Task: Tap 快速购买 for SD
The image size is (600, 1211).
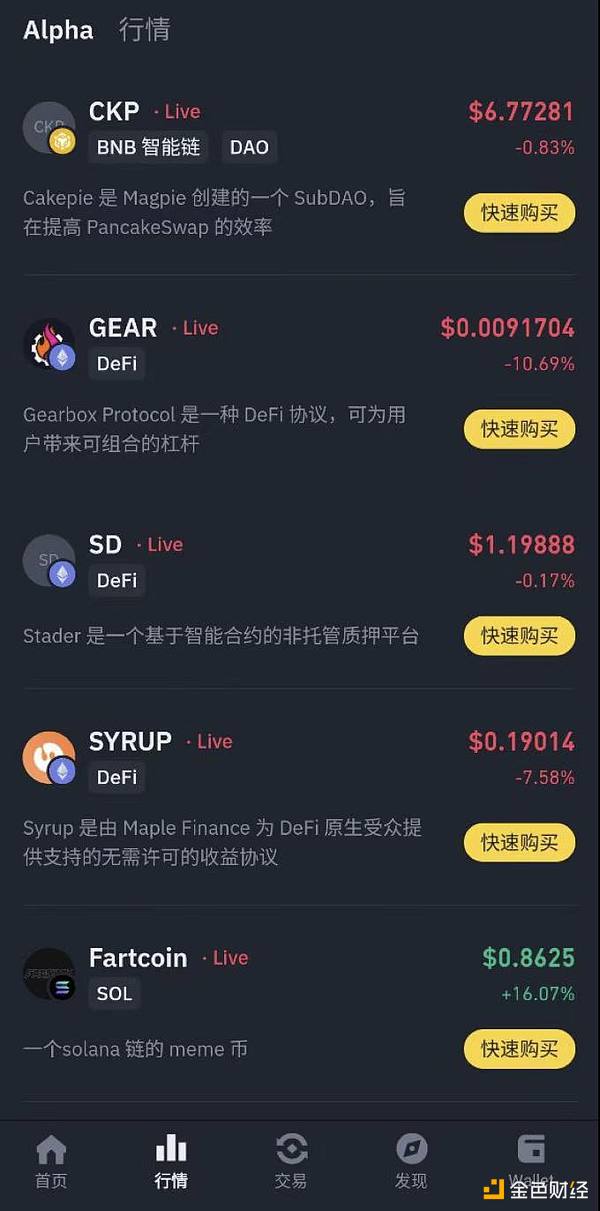Action: pos(519,636)
